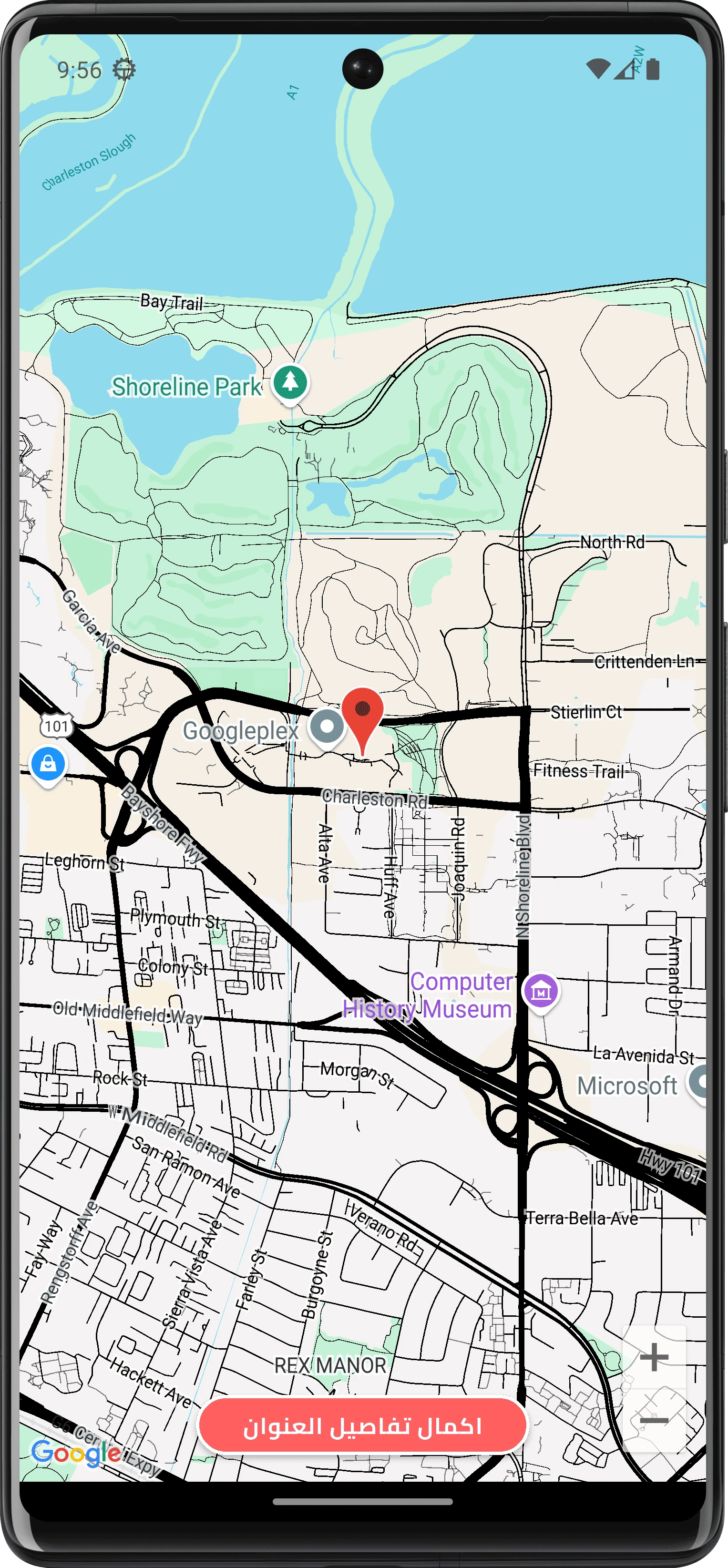Tap the blue shopping bag marker
Screen dimensions: 728x1568
click(48, 763)
